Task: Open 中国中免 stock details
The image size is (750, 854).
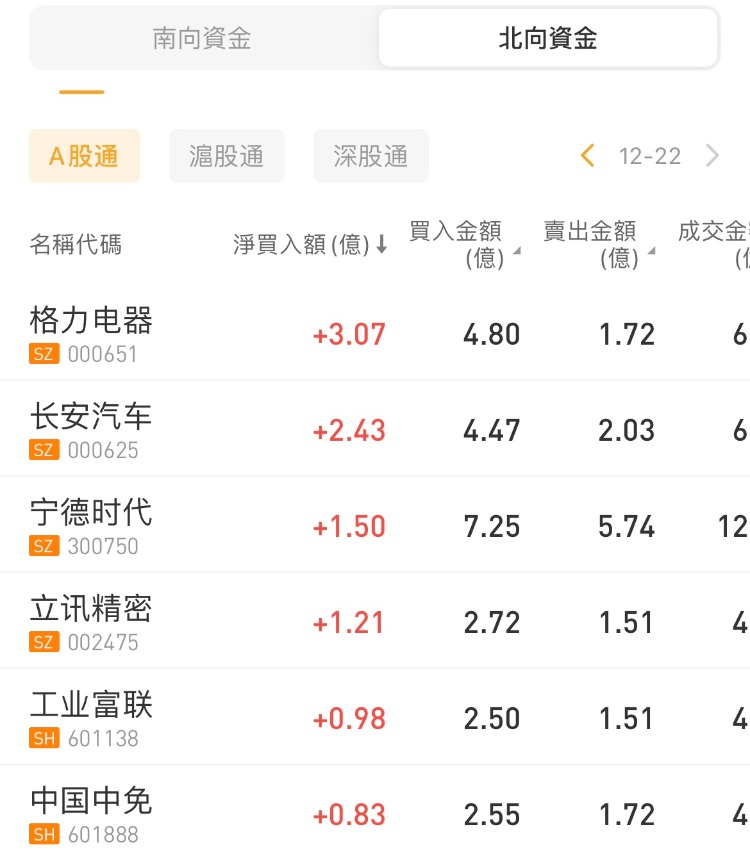Action: [92, 813]
